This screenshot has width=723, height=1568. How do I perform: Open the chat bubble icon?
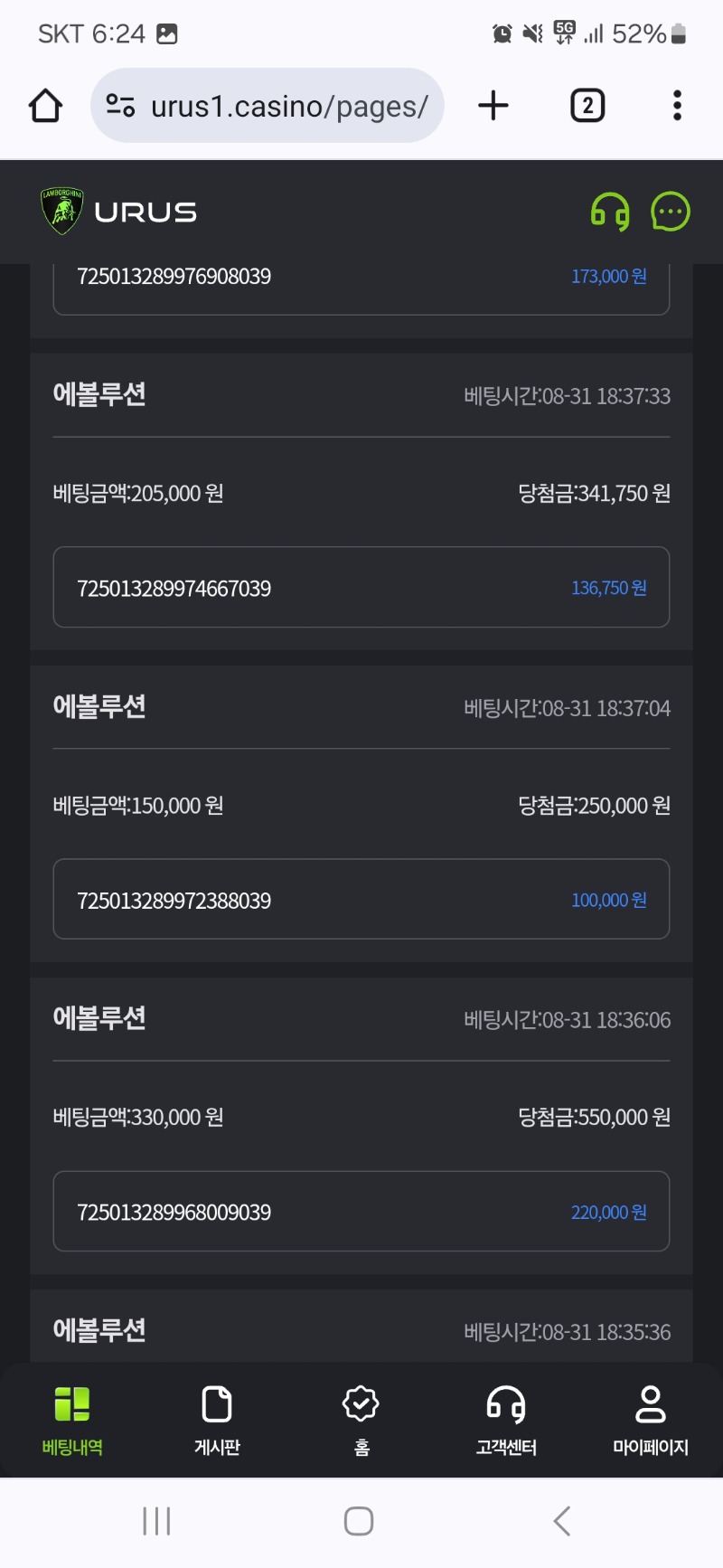(671, 213)
